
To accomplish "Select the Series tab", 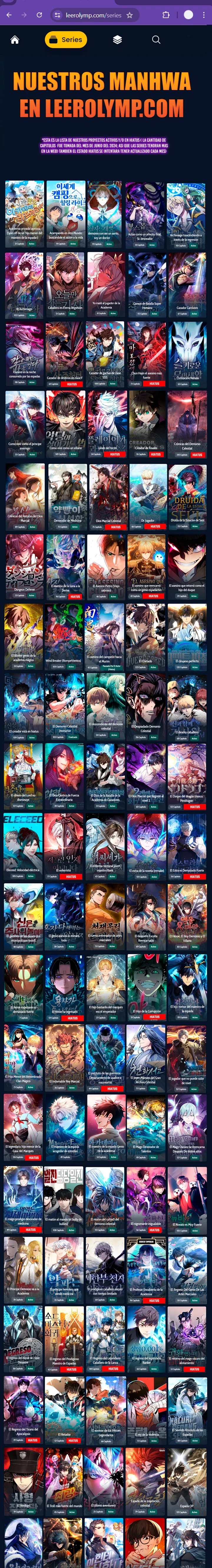I will click(66, 39).
